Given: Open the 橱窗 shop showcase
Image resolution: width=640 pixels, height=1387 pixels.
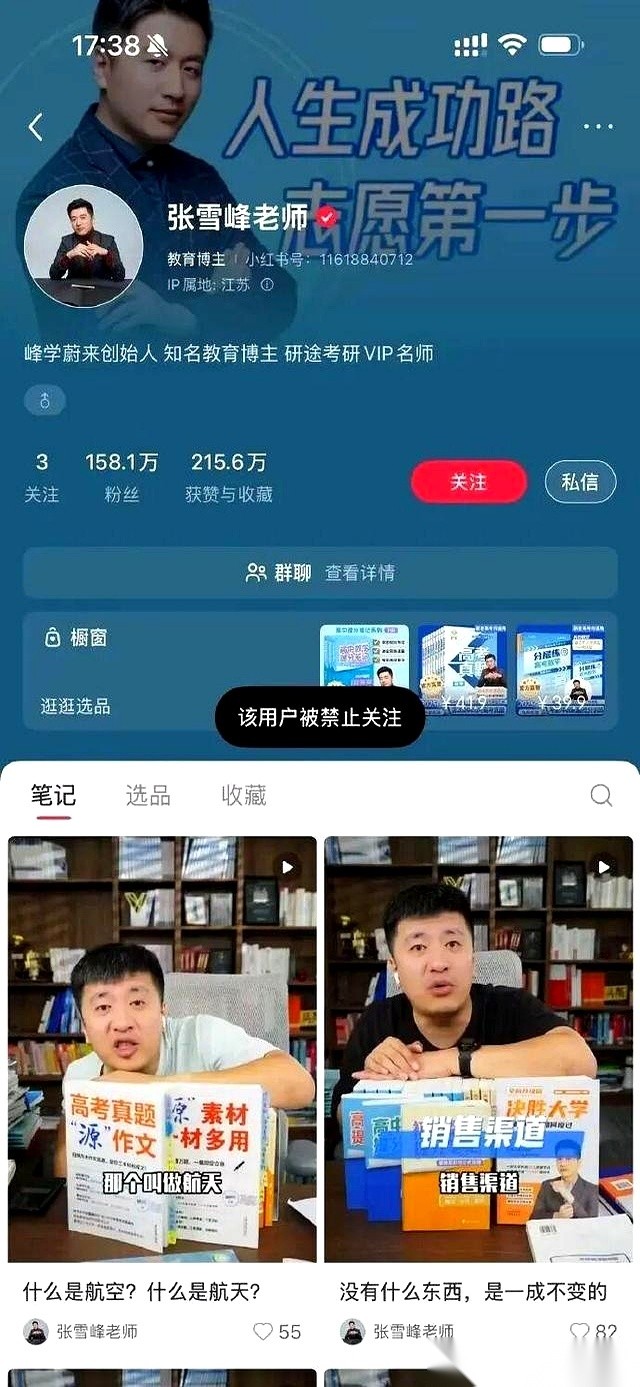Looking at the screenshot, I should [76, 638].
